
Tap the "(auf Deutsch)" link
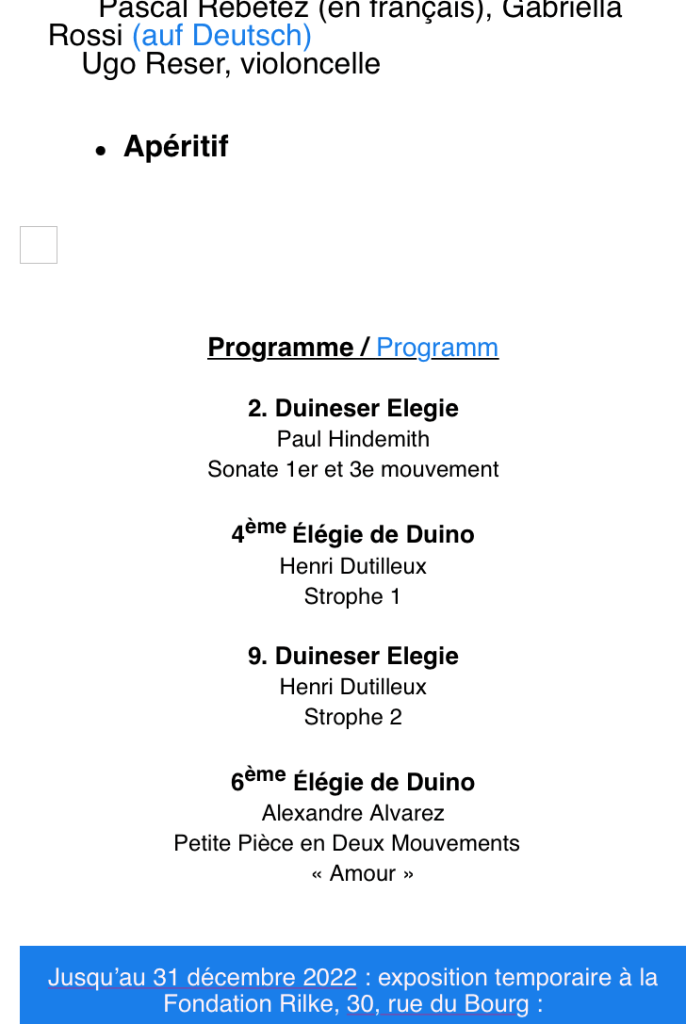pos(221,36)
